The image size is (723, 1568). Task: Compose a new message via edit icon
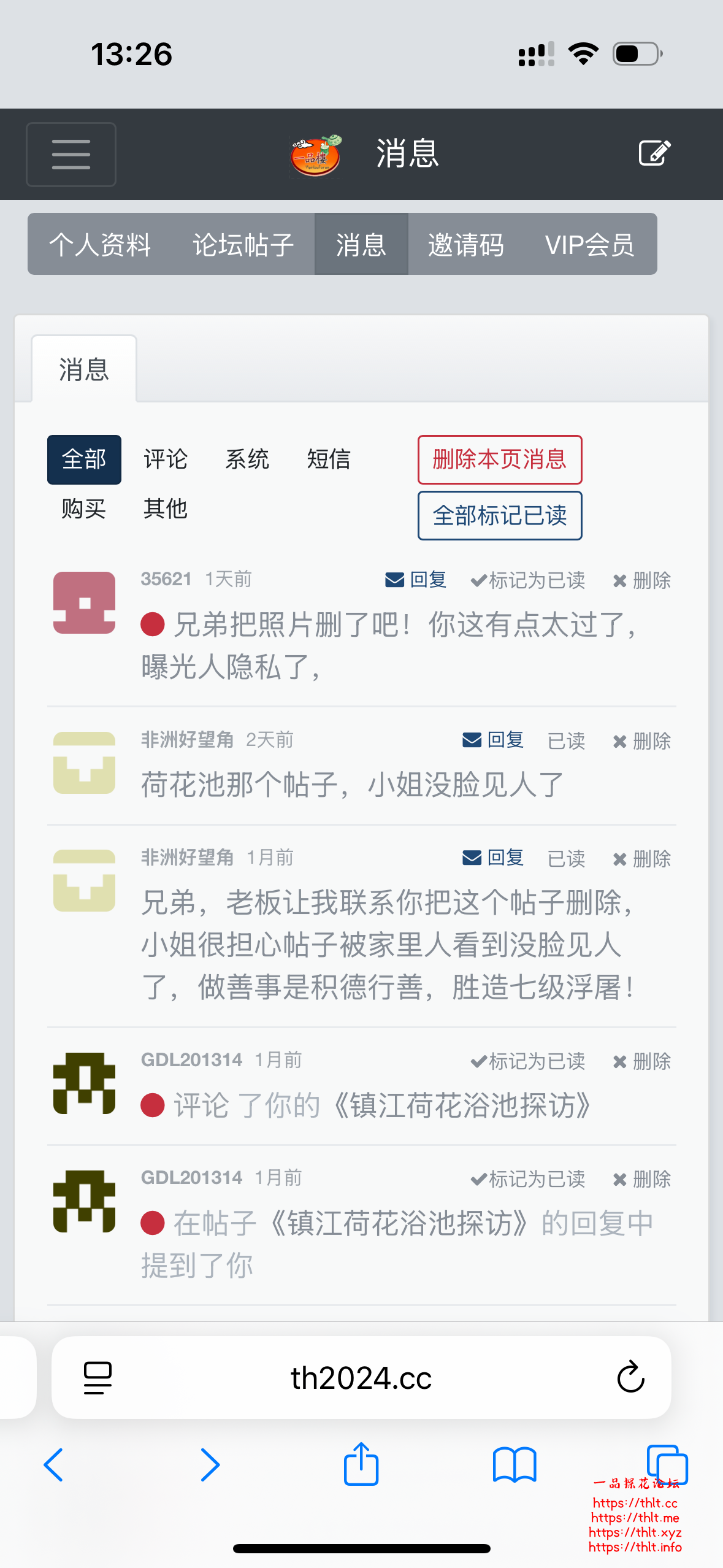pos(654,153)
